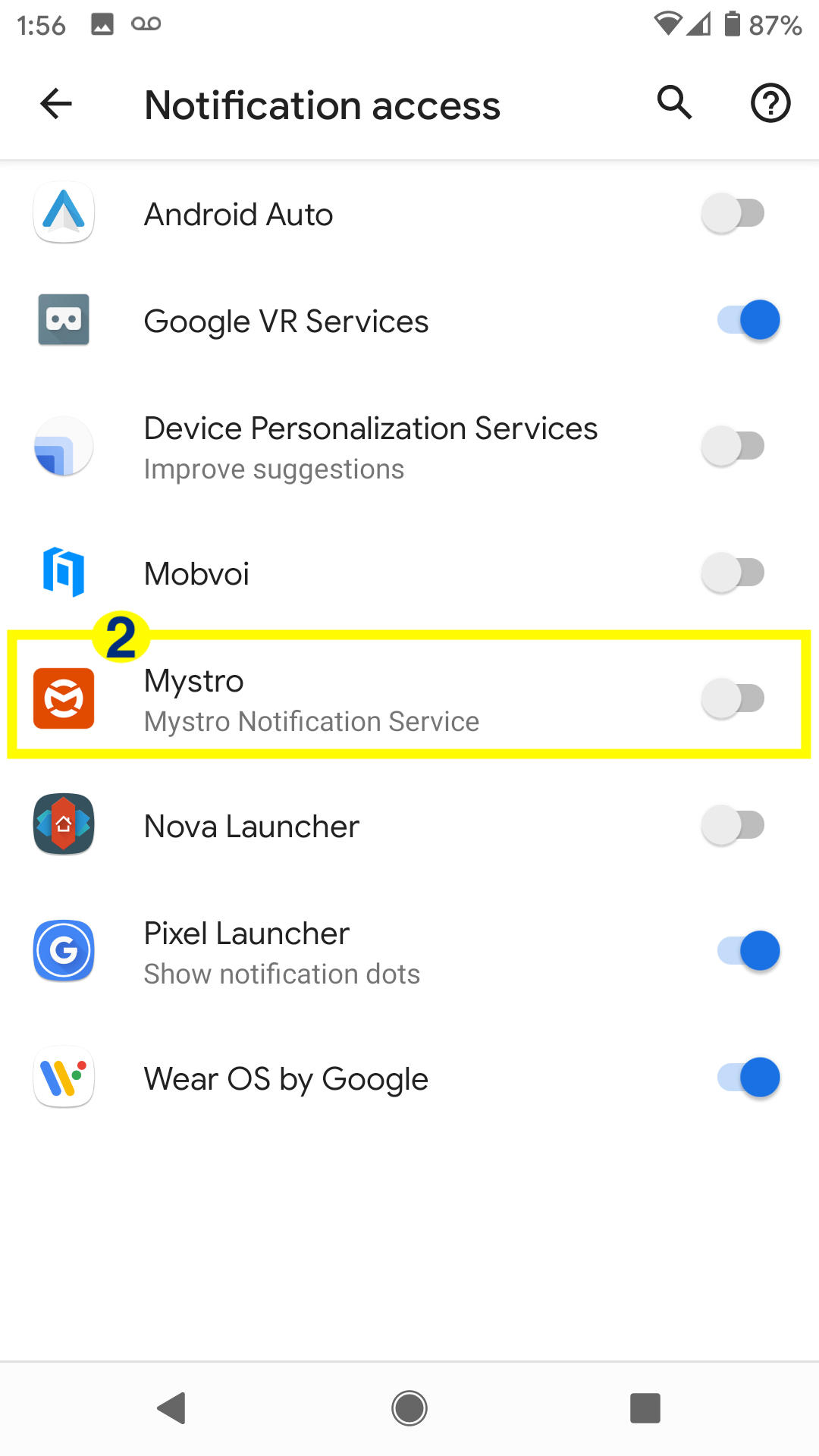Tap the system home button

409,1409
